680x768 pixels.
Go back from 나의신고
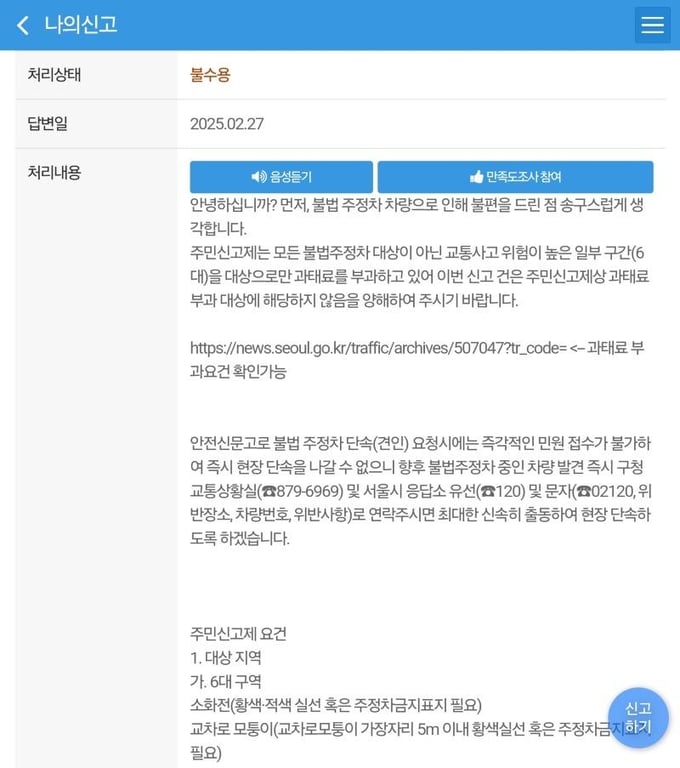[x=22, y=25]
